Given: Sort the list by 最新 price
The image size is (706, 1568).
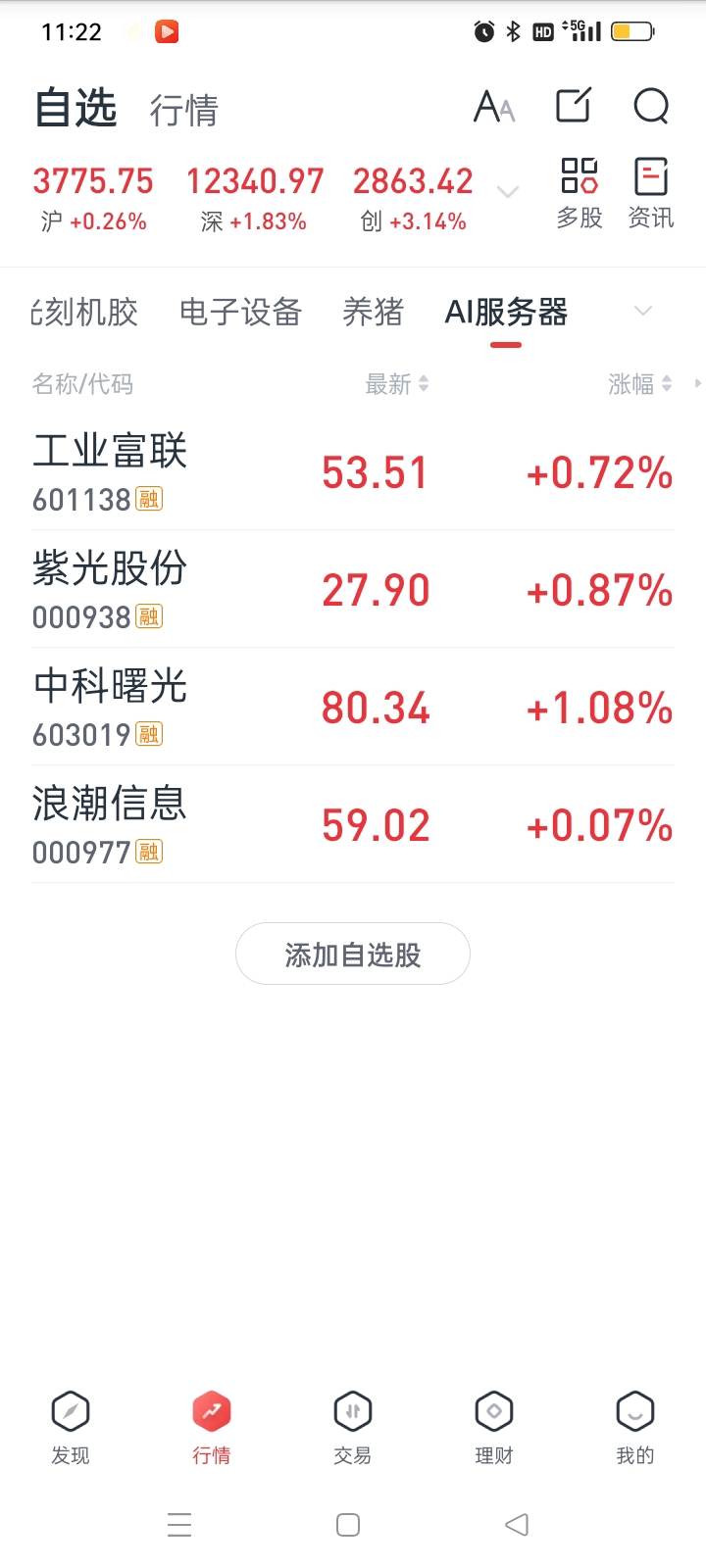Looking at the screenshot, I should (x=397, y=384).
